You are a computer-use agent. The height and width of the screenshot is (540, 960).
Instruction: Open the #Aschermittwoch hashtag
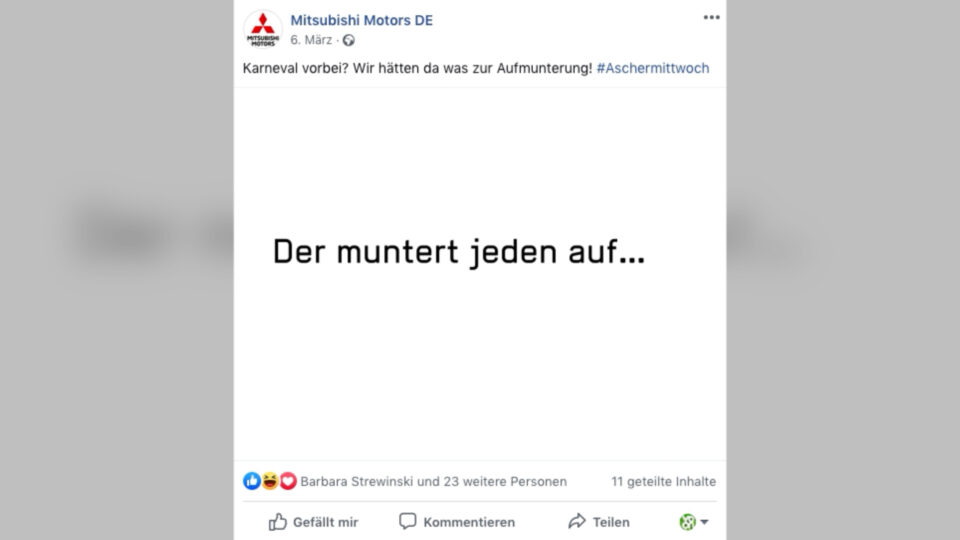652,68
